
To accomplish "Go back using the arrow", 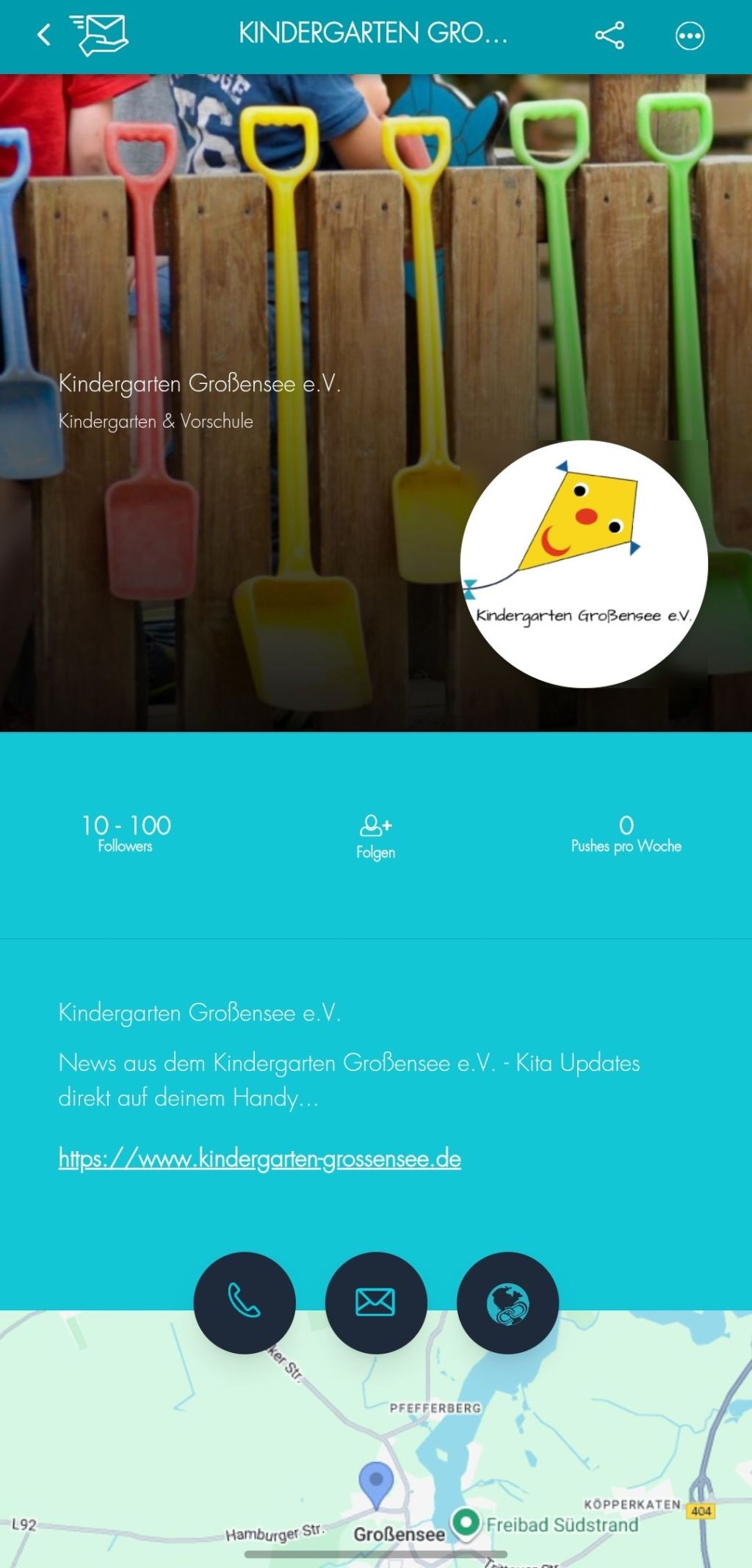I will point(44,35).
